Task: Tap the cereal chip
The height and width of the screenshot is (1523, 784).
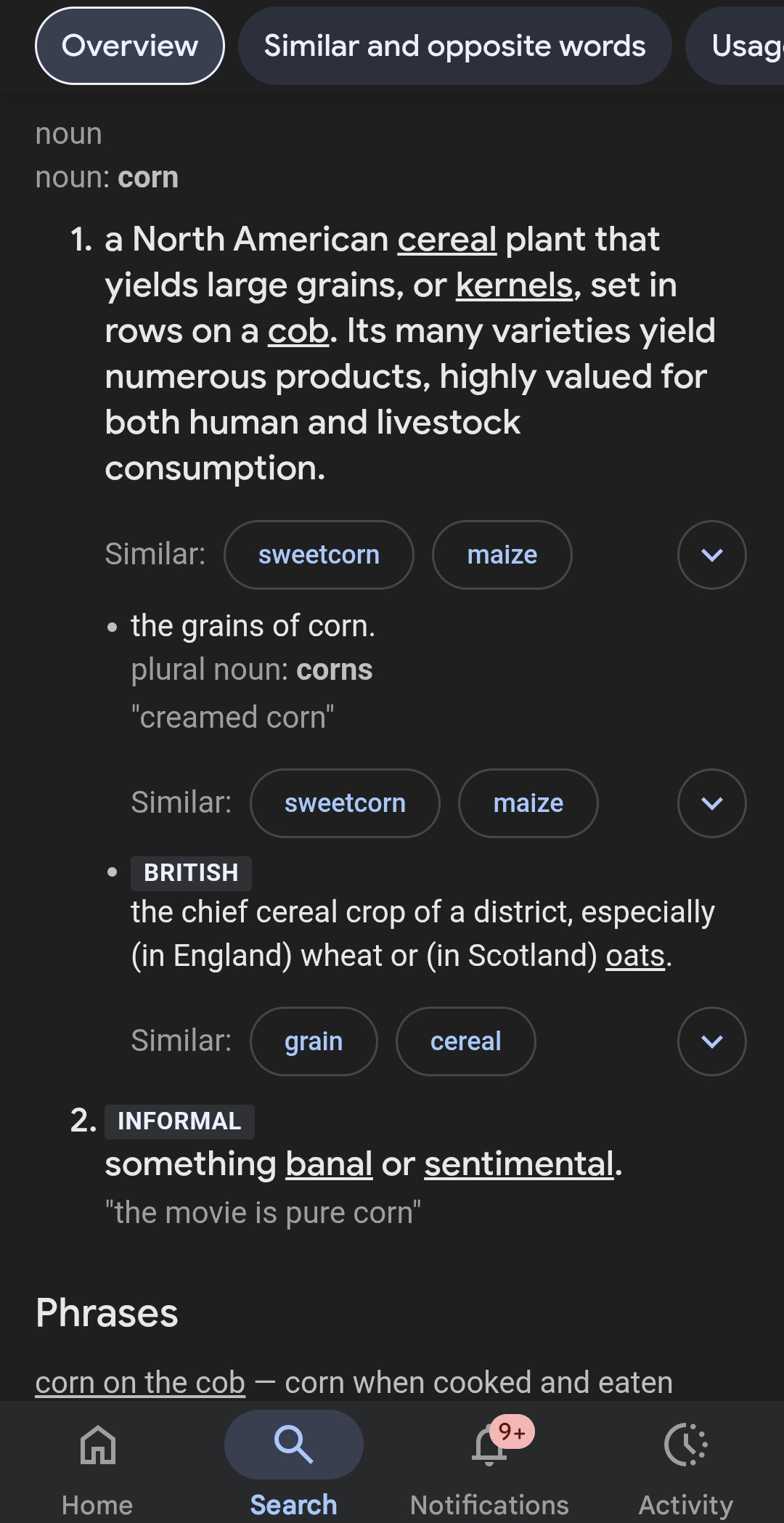Action: (x=466, y=1041)
